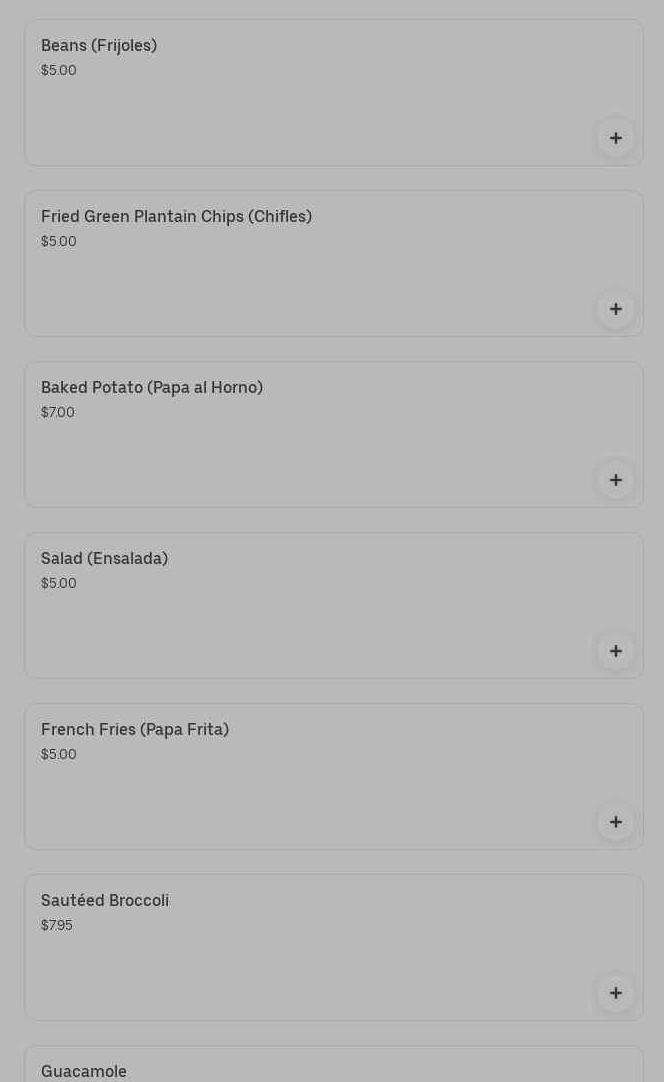Open the Beans (Frijoles) item card
The height and width of the screenshot is (1082, 664).
[300, 92]
